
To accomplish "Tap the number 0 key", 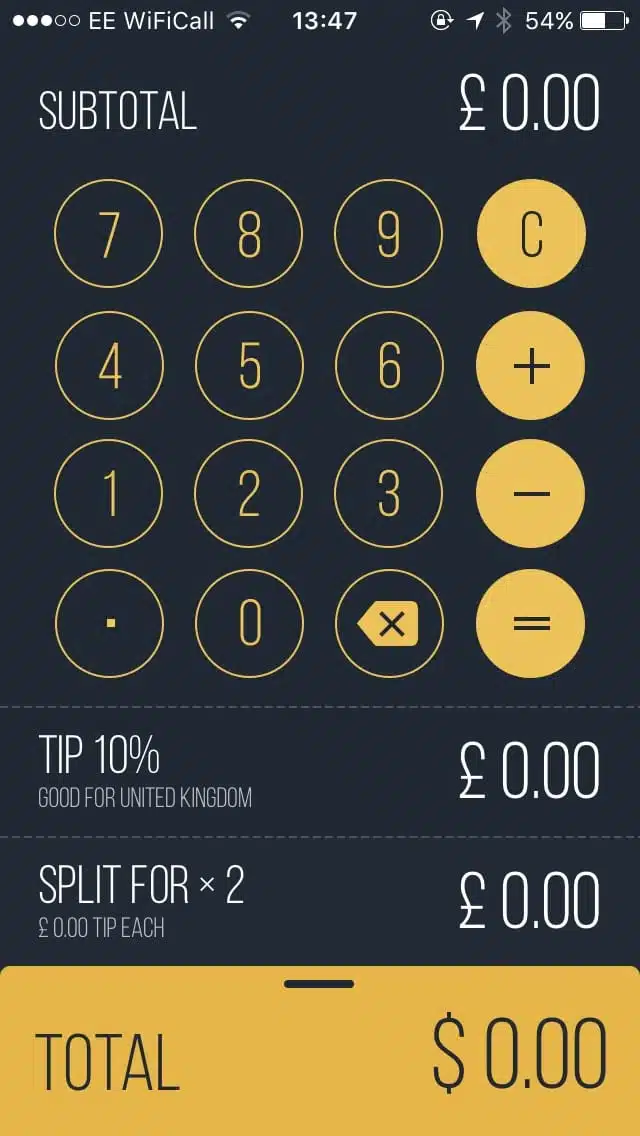I will click(x=249, y=623).
